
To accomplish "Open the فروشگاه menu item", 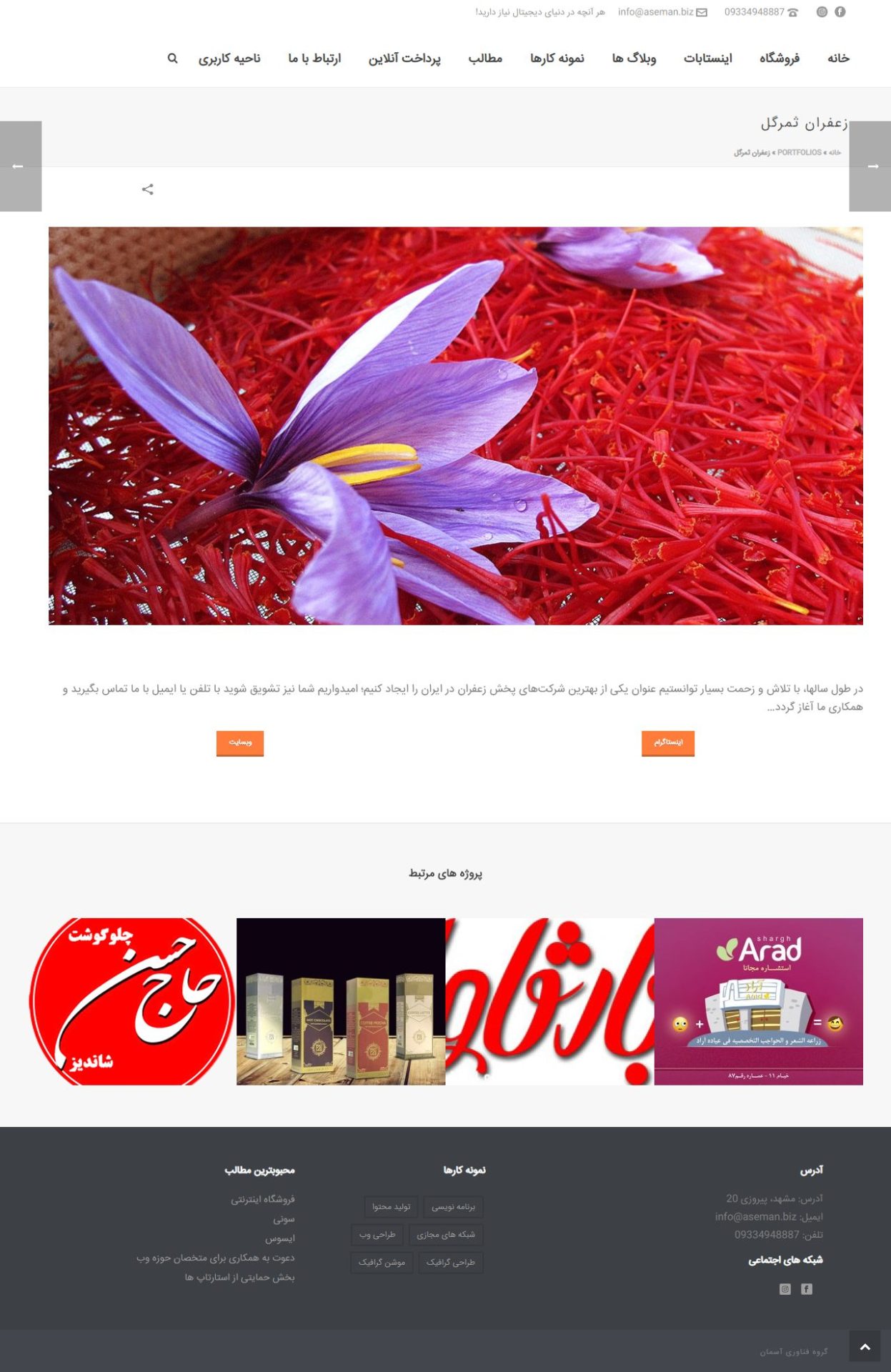I will coord(779,59).
